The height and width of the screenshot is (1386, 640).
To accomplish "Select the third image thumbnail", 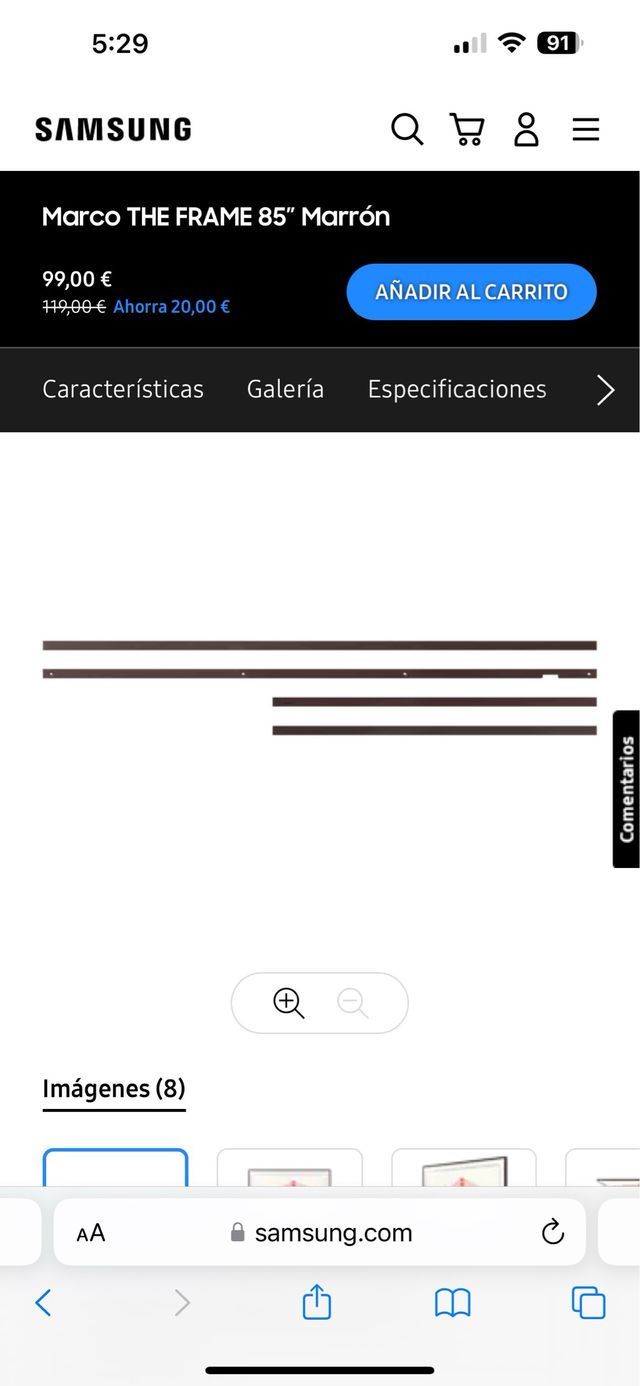I will point(464,1169).
